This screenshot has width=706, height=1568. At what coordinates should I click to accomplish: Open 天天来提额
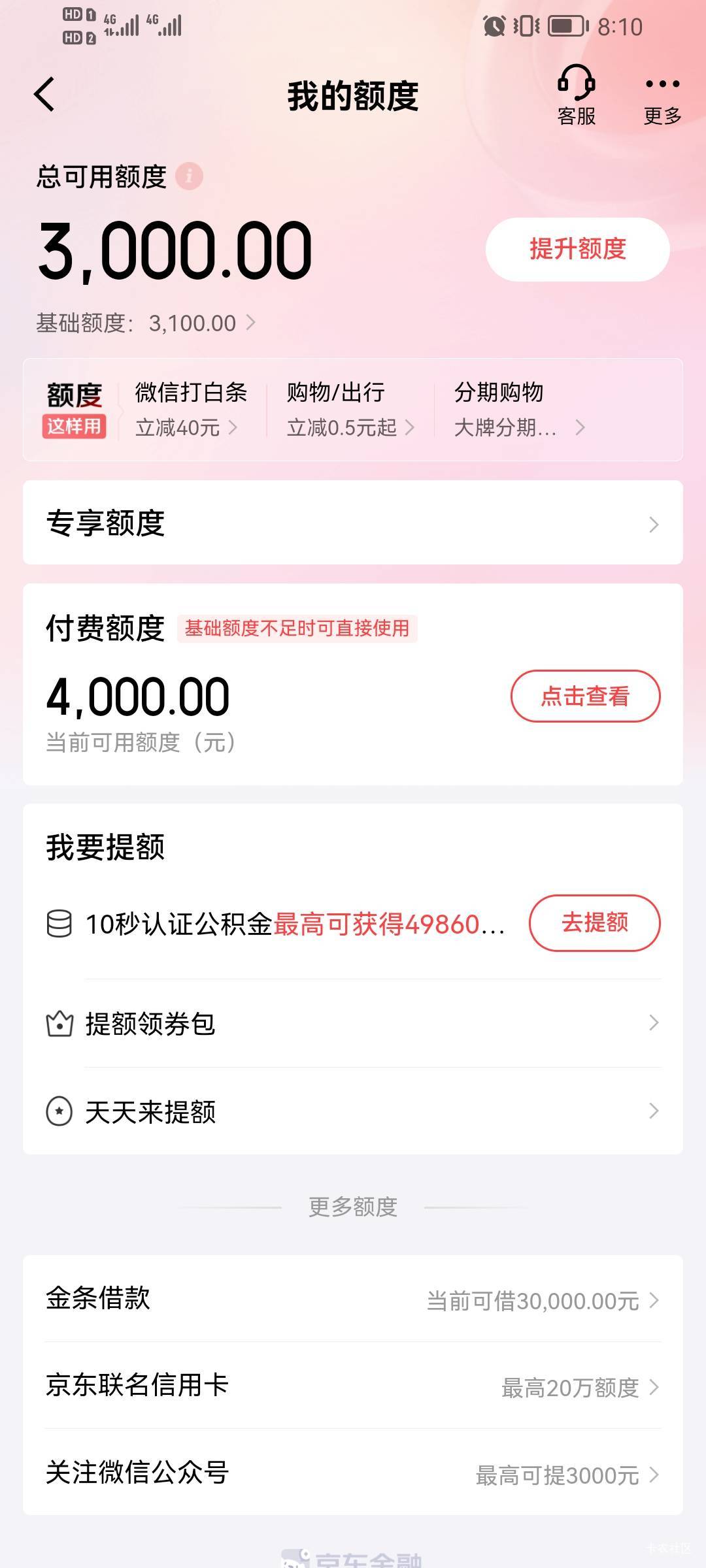click(x=353, y=1111)
